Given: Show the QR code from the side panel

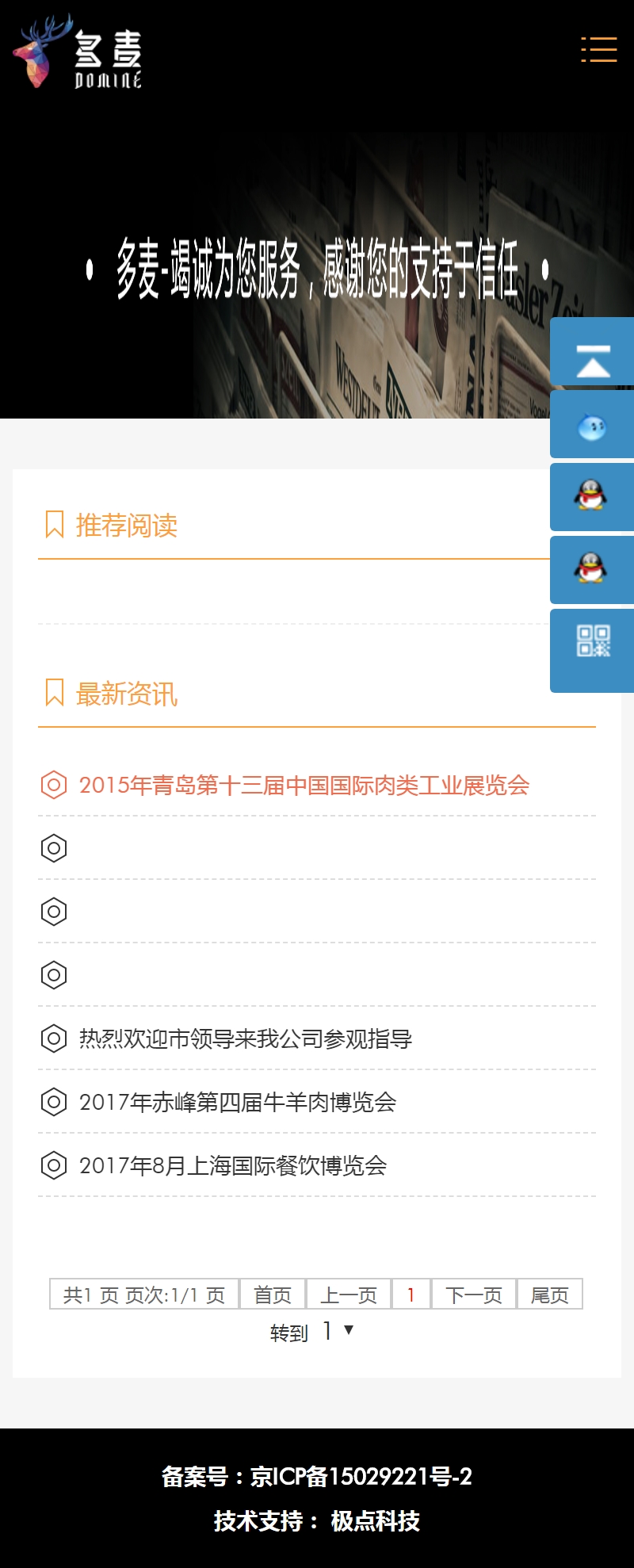Looking at the screenshot, I should point(593,642).
